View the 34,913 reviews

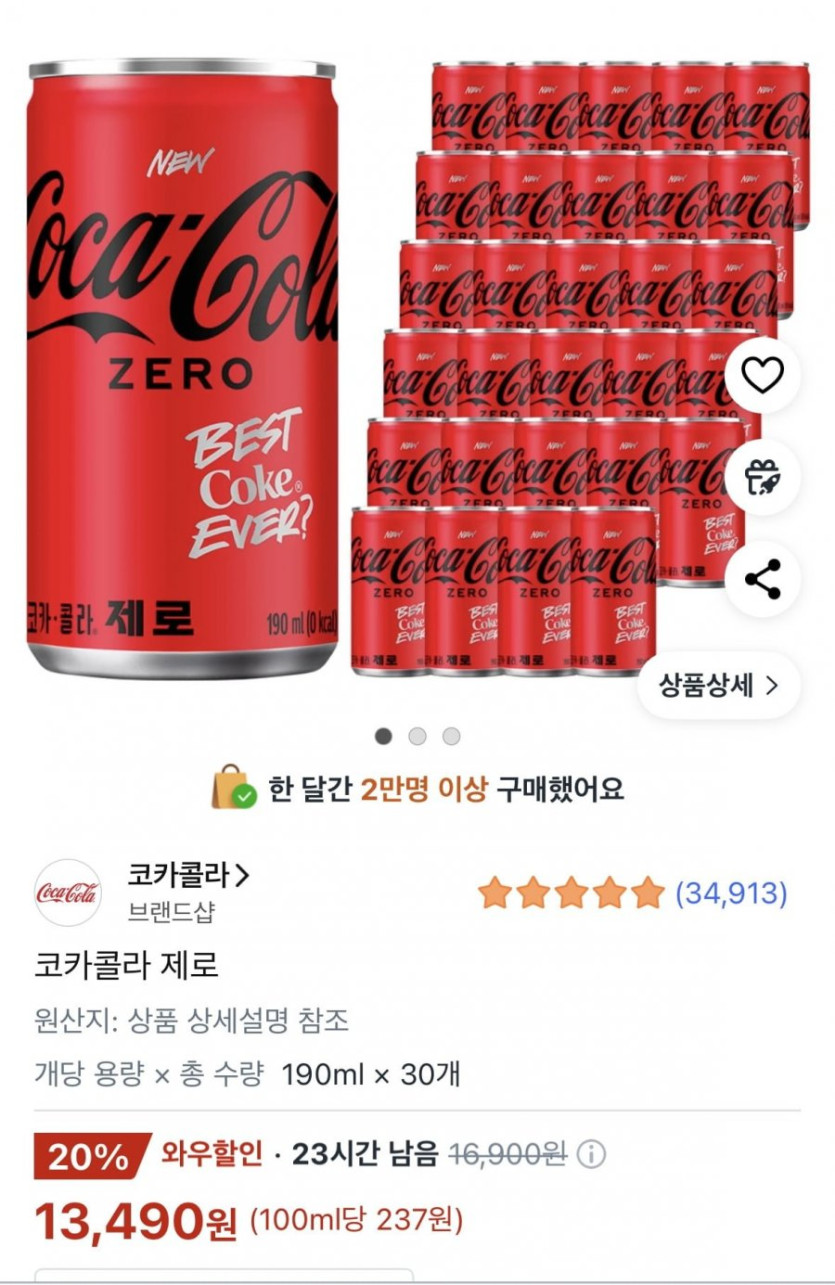(732, 892)
